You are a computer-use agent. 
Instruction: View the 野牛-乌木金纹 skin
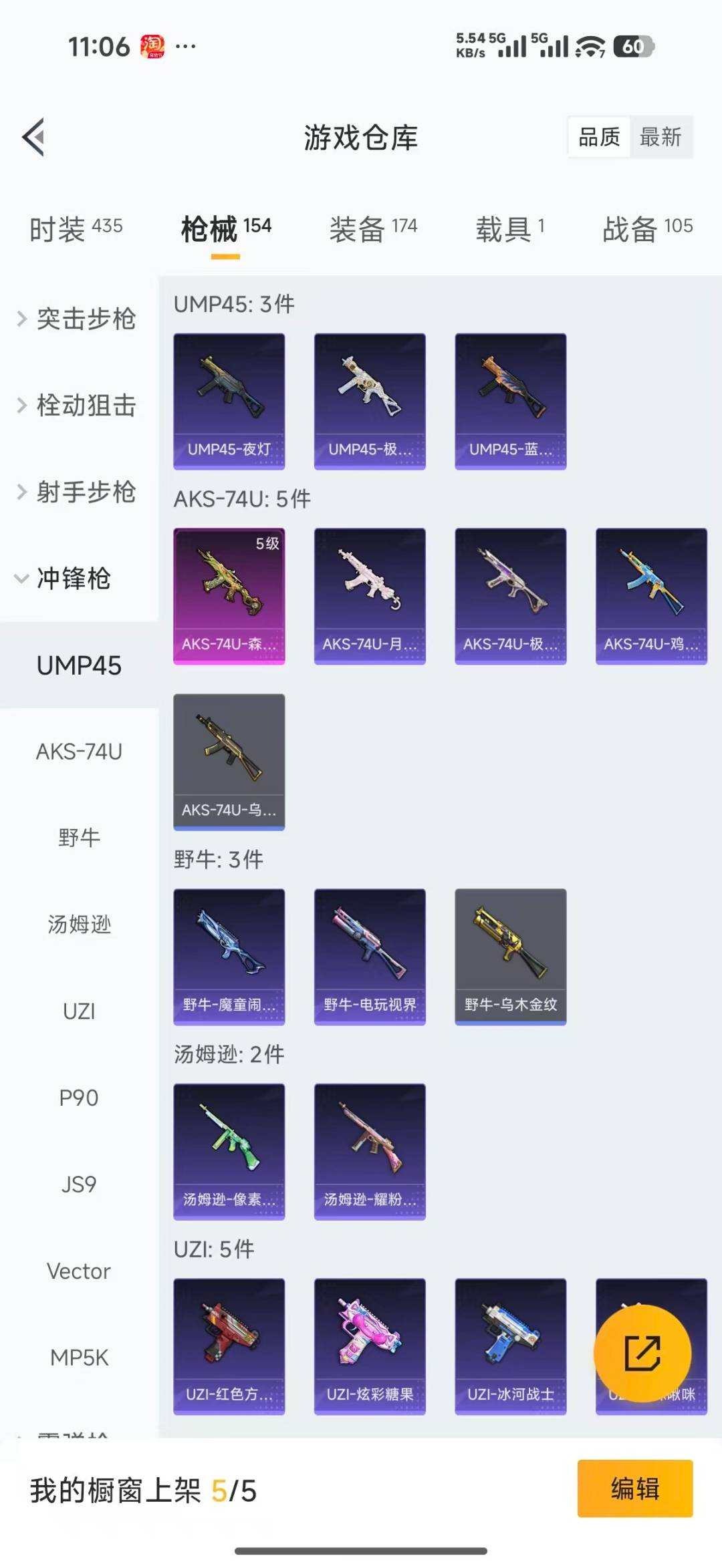tap(511, 955)
